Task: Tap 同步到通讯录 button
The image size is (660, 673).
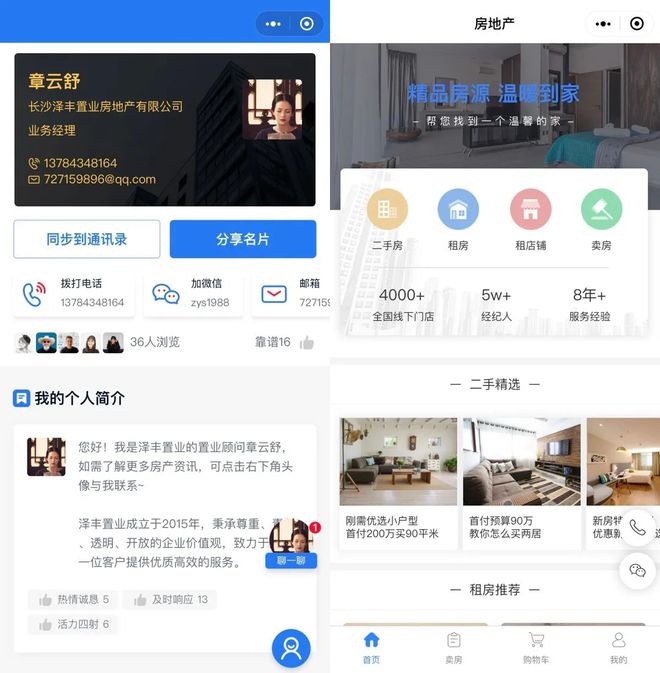Action: tap(87, 239)
